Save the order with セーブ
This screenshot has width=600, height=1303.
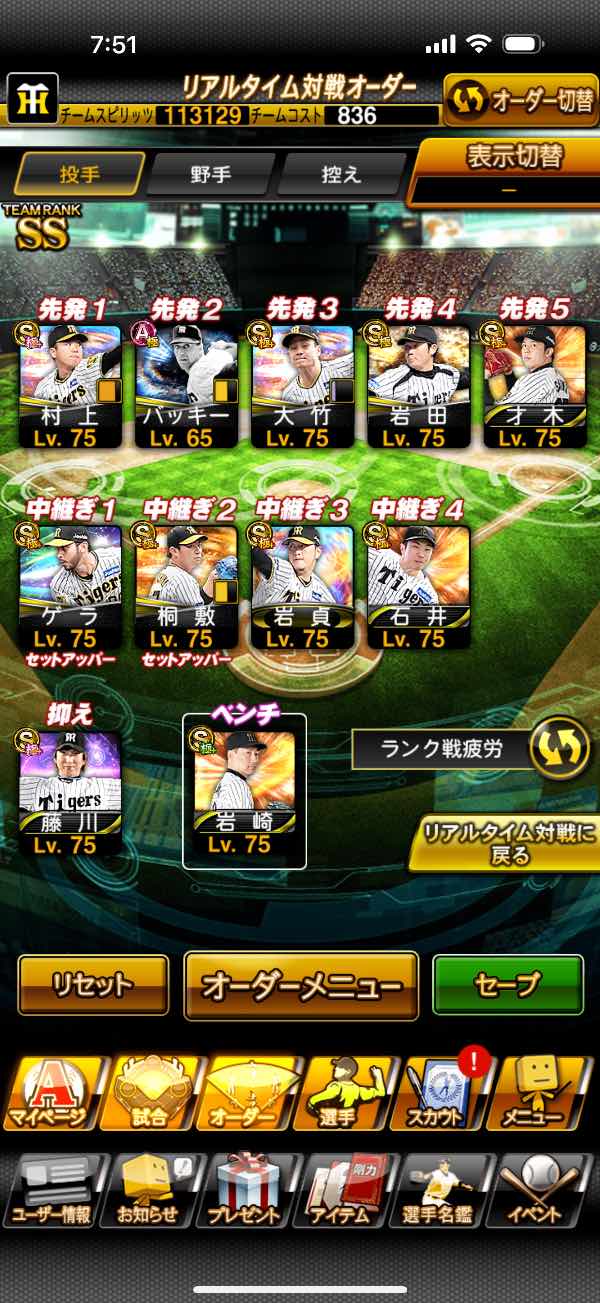click(x=508, y=984)
